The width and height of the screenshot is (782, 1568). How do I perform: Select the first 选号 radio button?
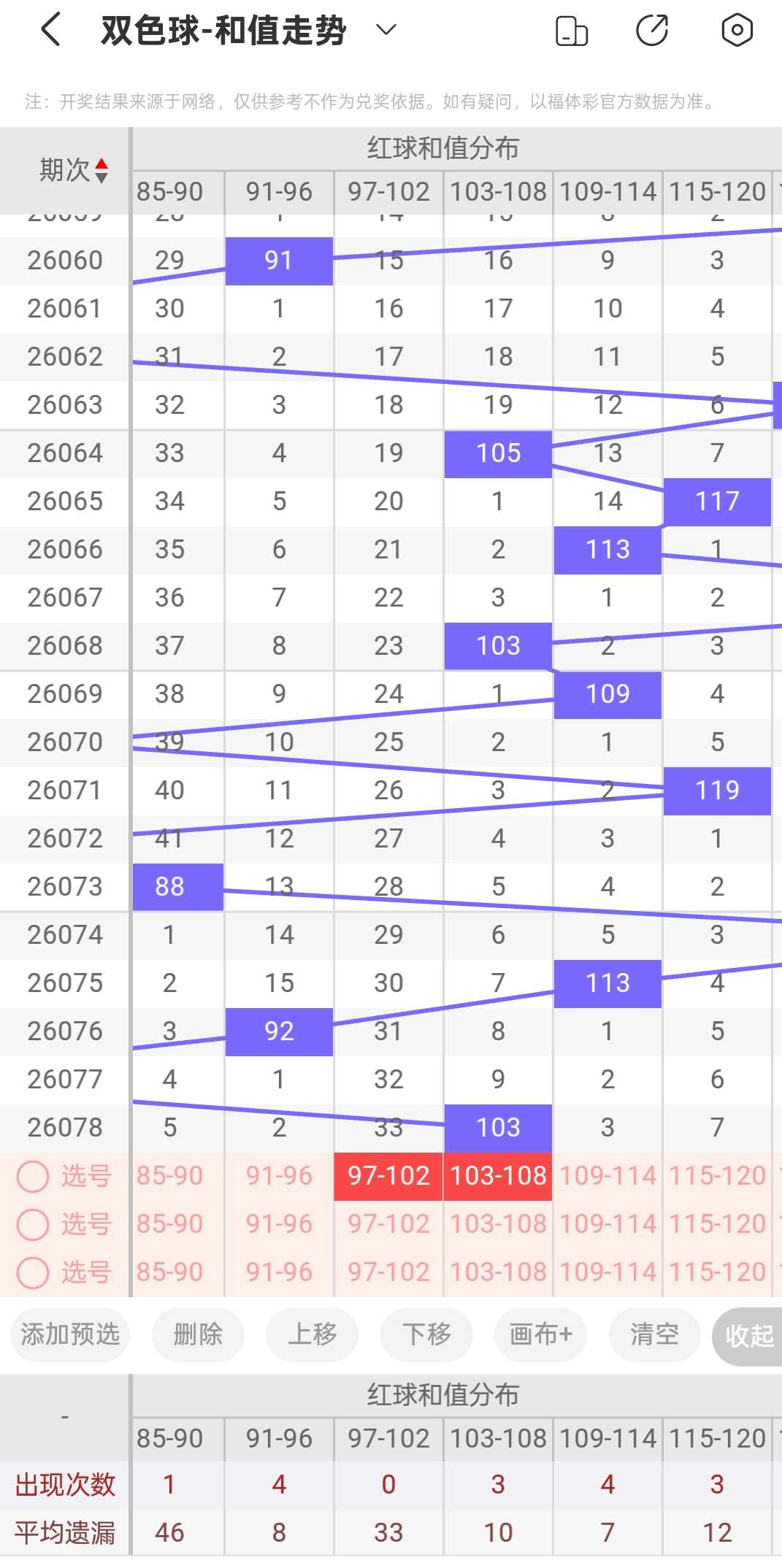[33, 1176]
